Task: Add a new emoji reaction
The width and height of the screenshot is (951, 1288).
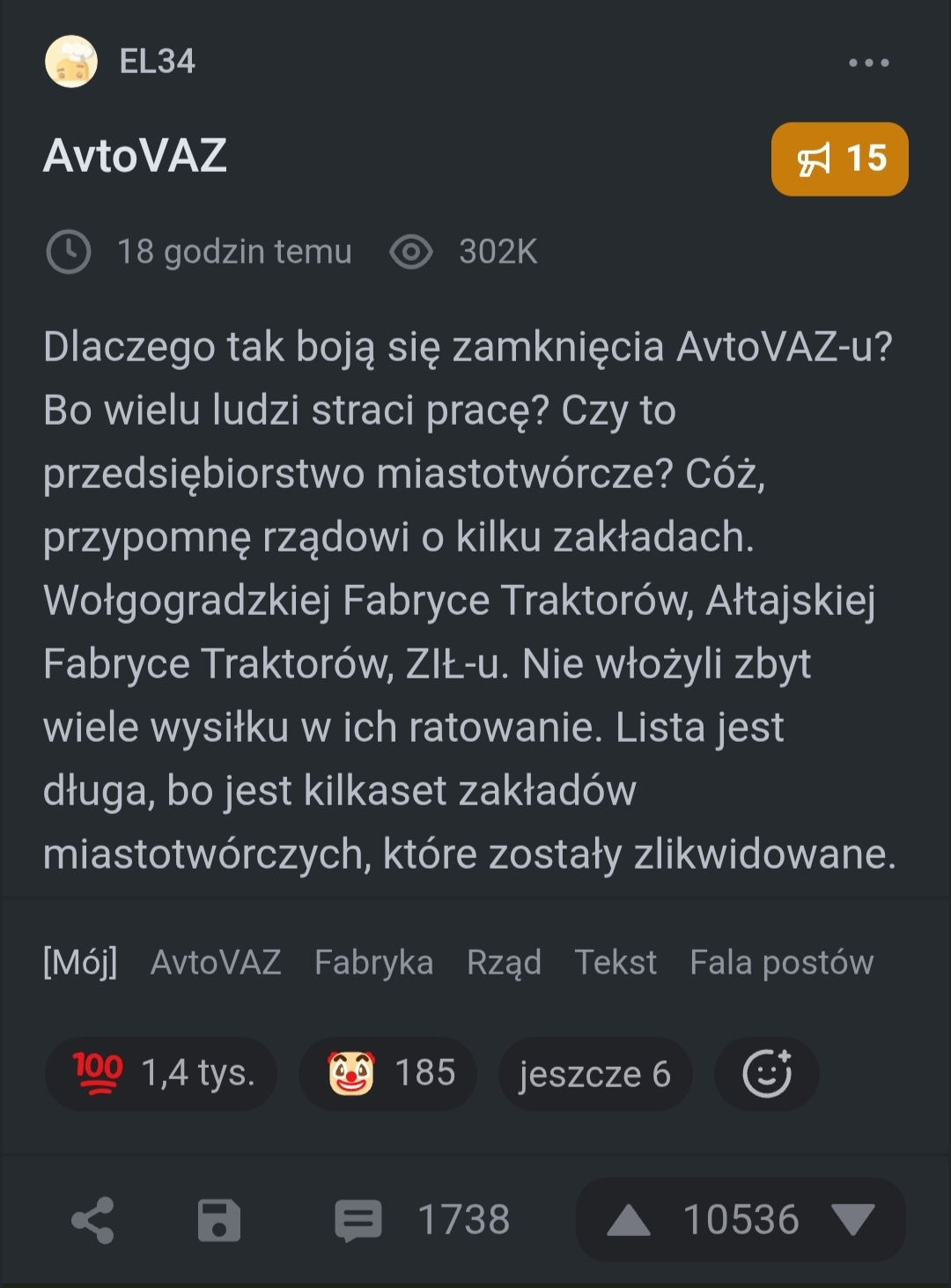Action: [767, 1073]
